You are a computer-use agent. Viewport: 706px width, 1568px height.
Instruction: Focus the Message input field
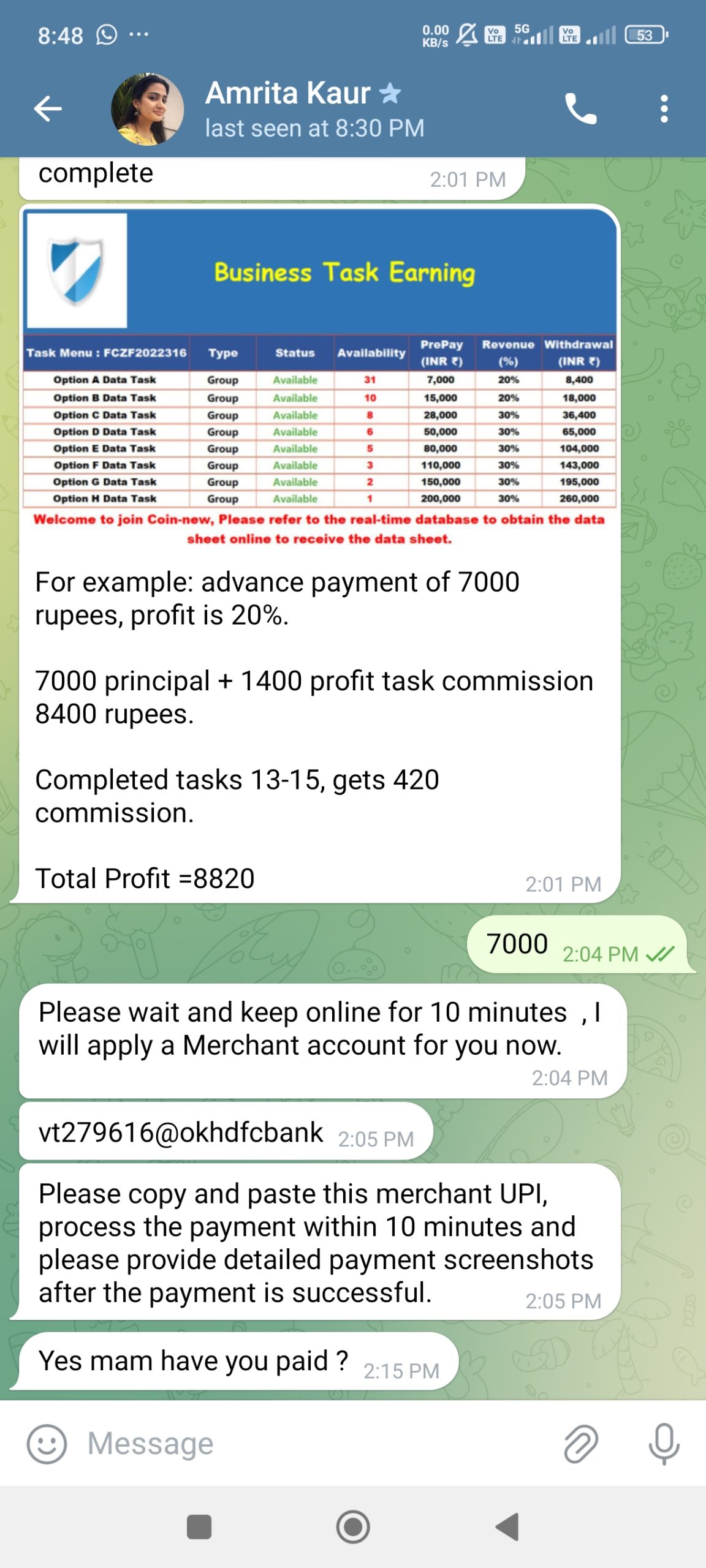click(319, 1444)
